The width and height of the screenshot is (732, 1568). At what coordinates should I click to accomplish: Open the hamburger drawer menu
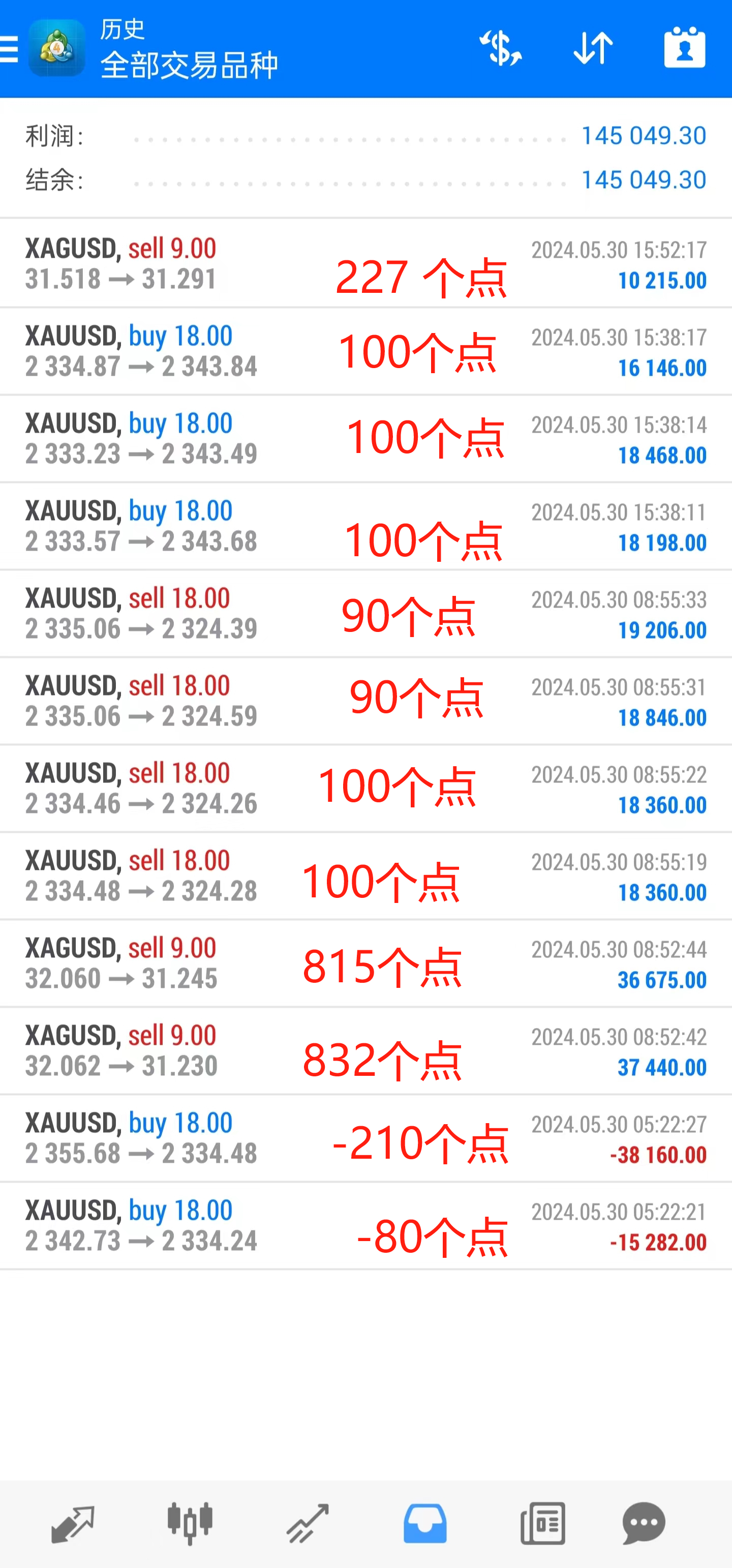pyautogui.click(x=9, y=49)
